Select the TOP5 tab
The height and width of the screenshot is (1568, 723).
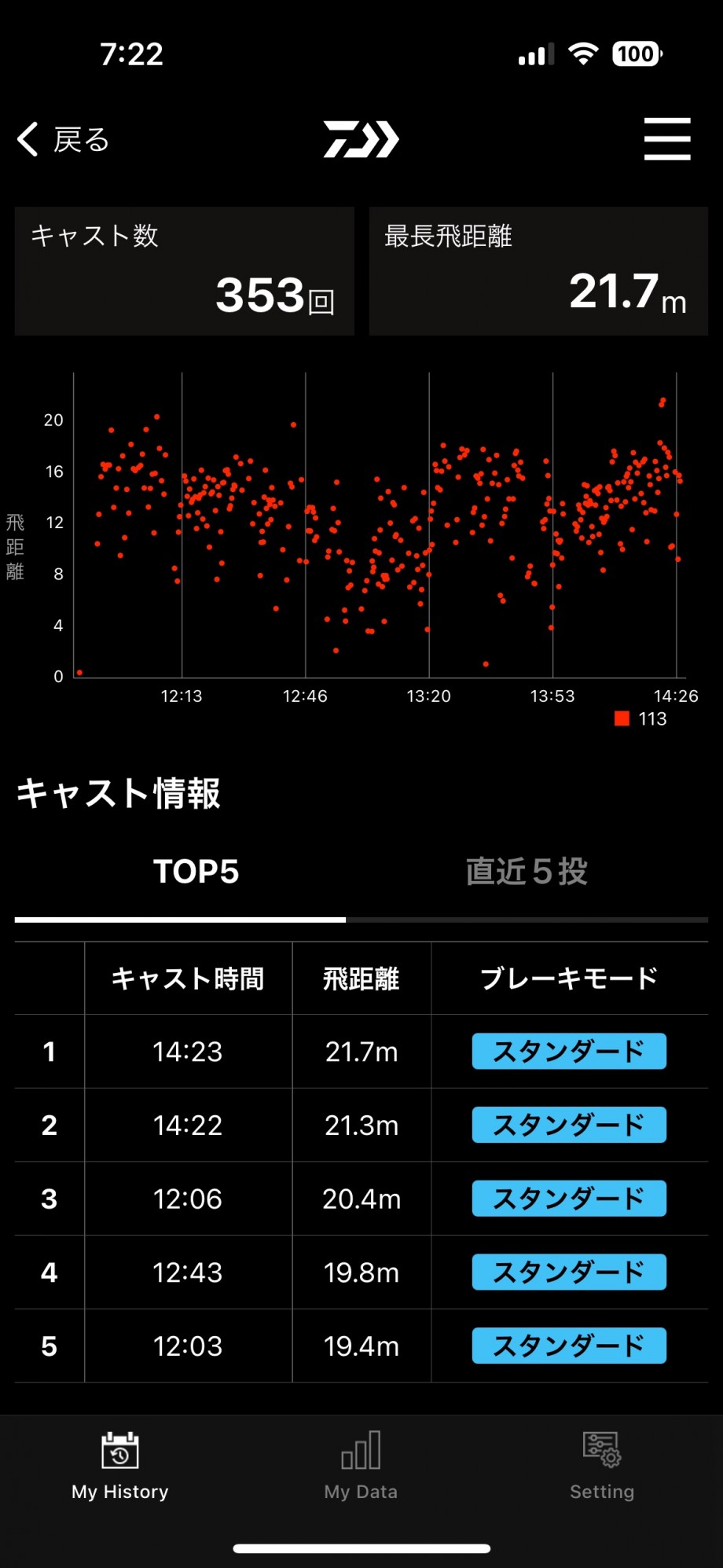[196, 872]
